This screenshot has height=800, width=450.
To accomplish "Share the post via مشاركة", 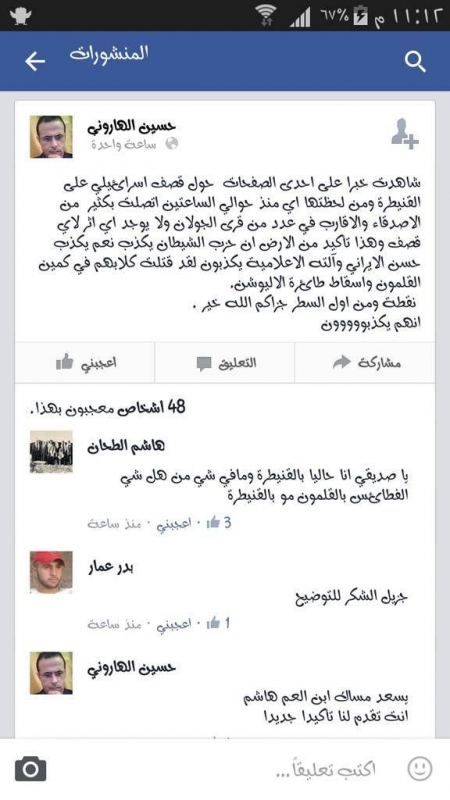I will [x=365, y=363].
